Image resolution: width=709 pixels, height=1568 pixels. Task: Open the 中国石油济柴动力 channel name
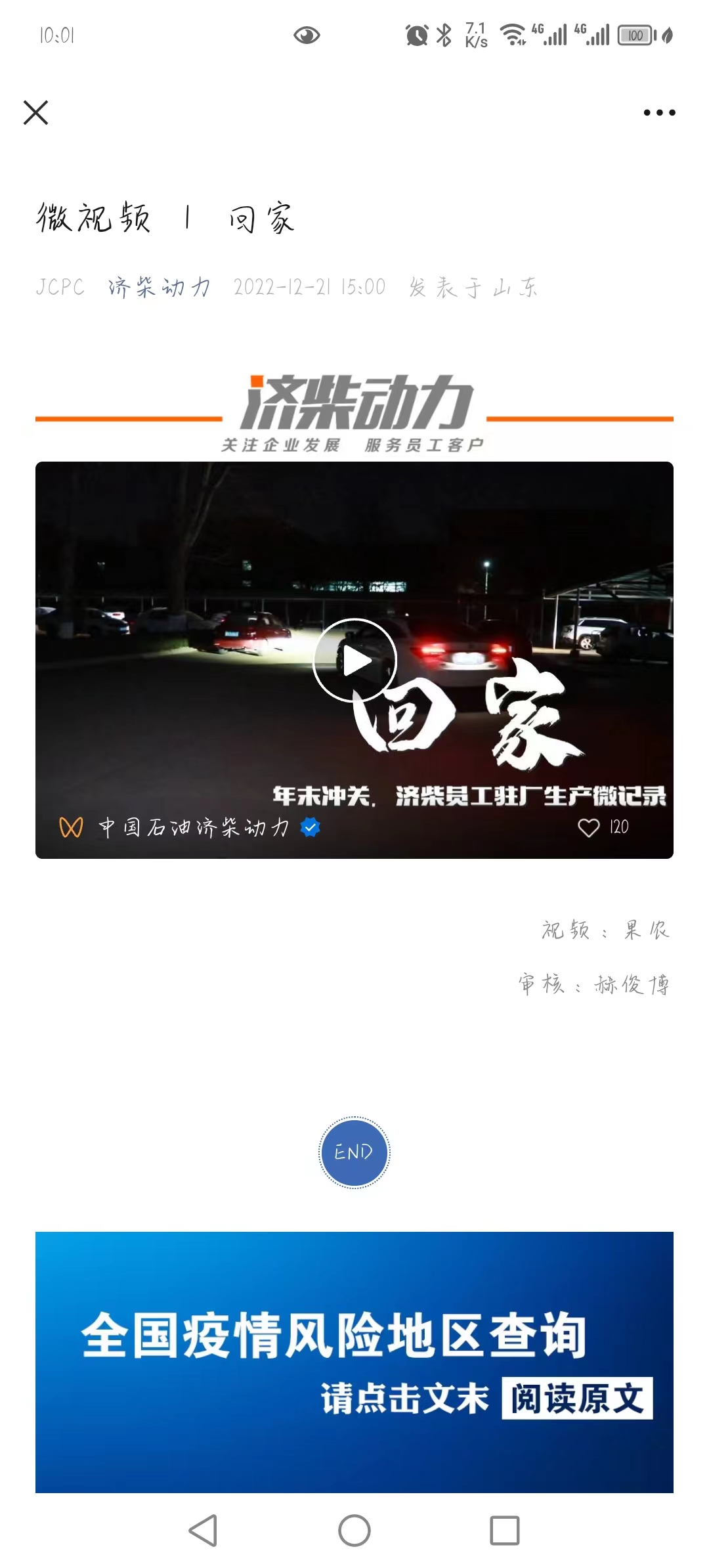tap(194, 827)
